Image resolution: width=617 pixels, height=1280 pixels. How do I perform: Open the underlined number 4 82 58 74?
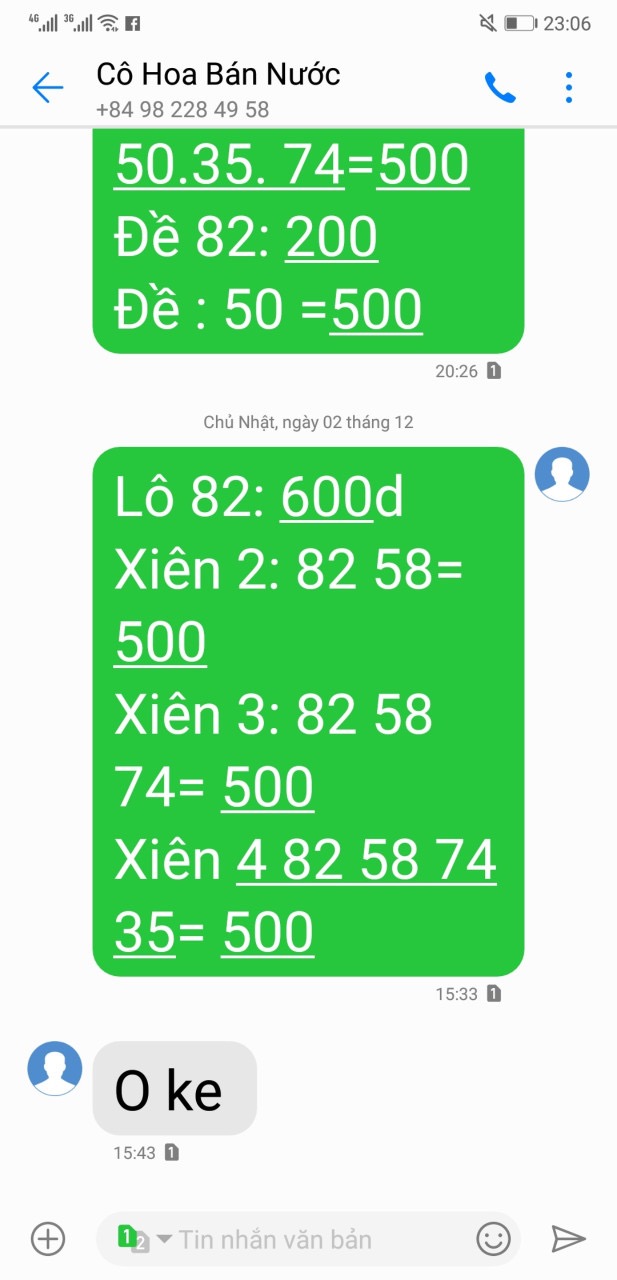(366, 861)
